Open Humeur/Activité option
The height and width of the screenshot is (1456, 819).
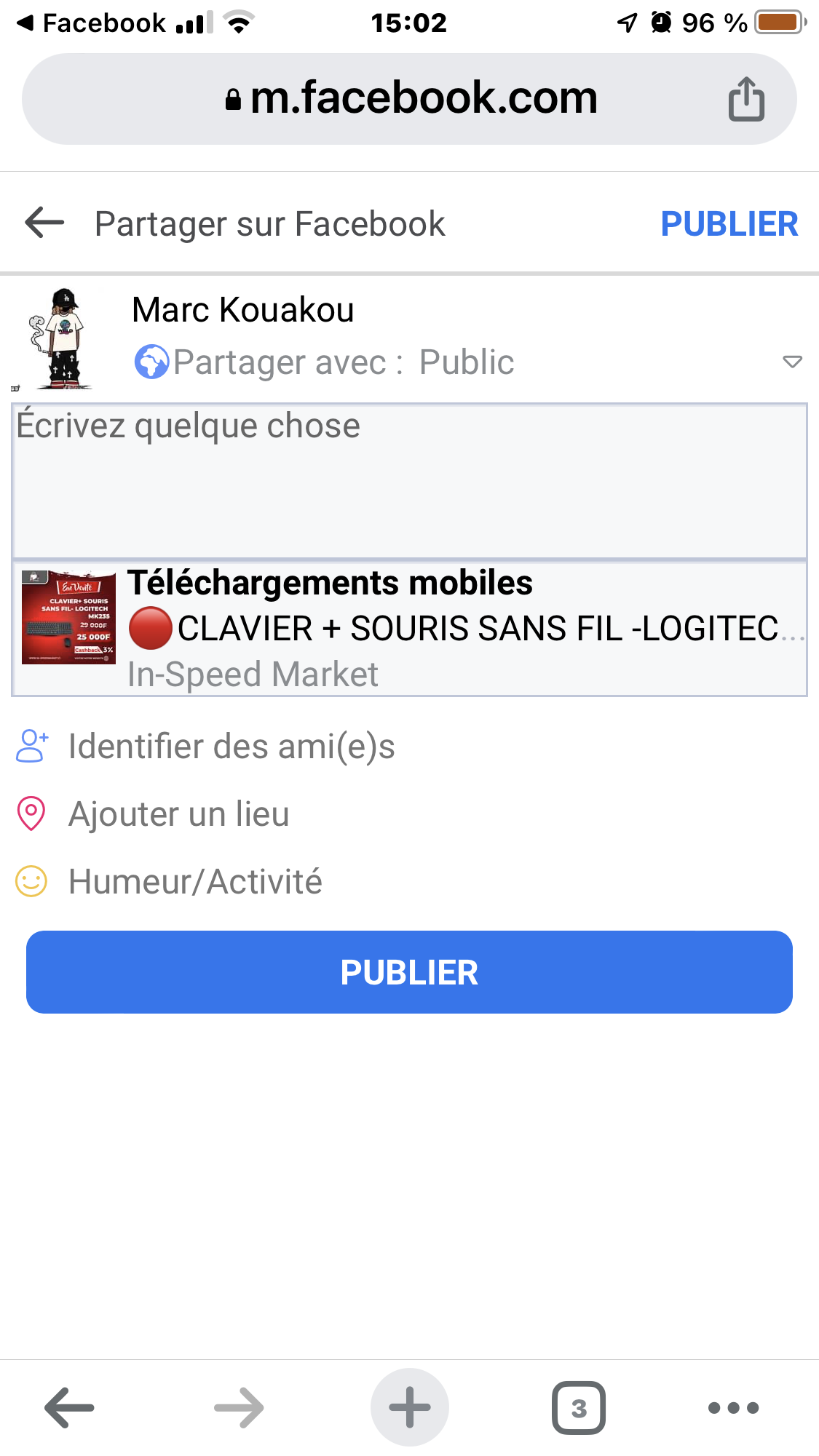[x=195, y=882]
